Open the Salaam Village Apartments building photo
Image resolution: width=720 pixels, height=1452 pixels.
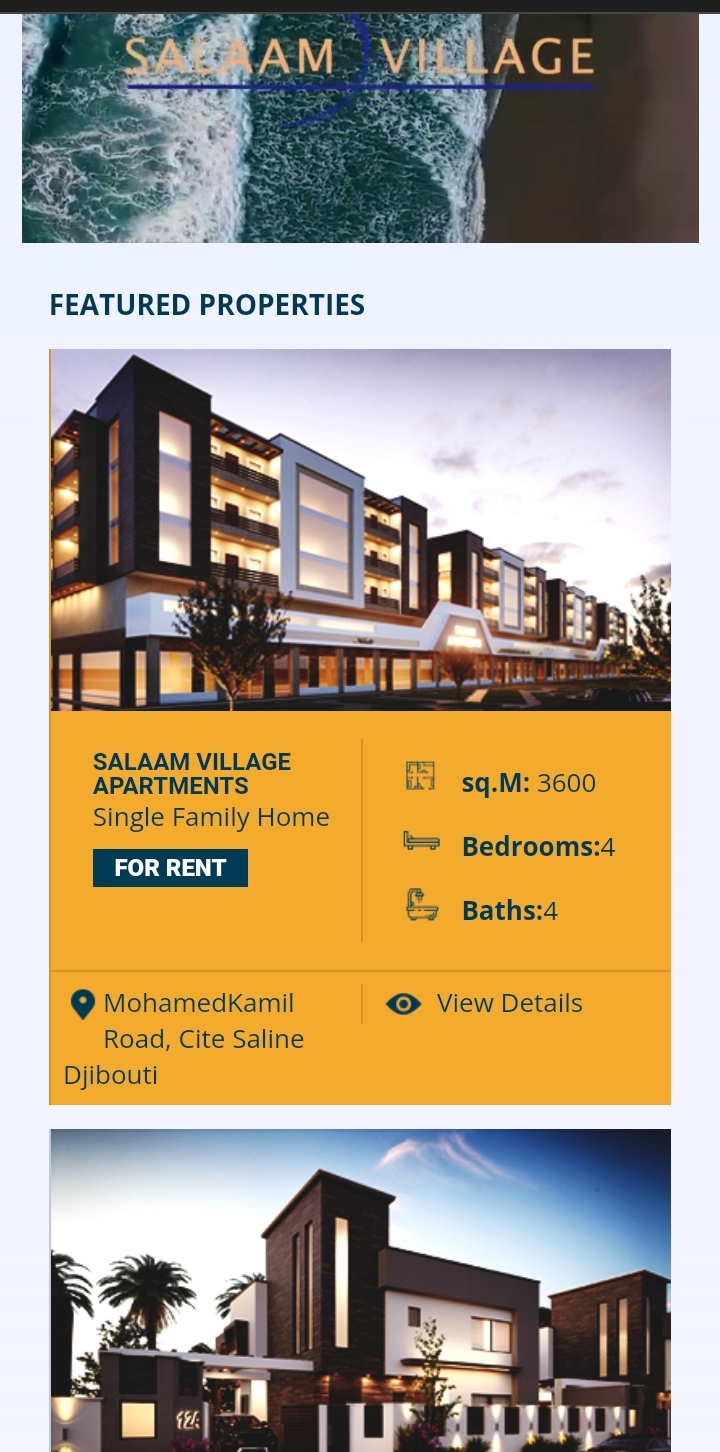[x=360, y=529]
